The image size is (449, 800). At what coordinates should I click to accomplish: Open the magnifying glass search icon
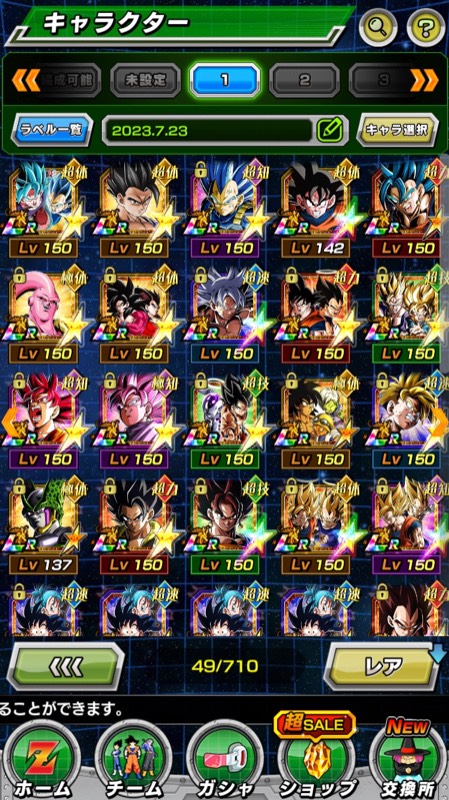(378, 27)
